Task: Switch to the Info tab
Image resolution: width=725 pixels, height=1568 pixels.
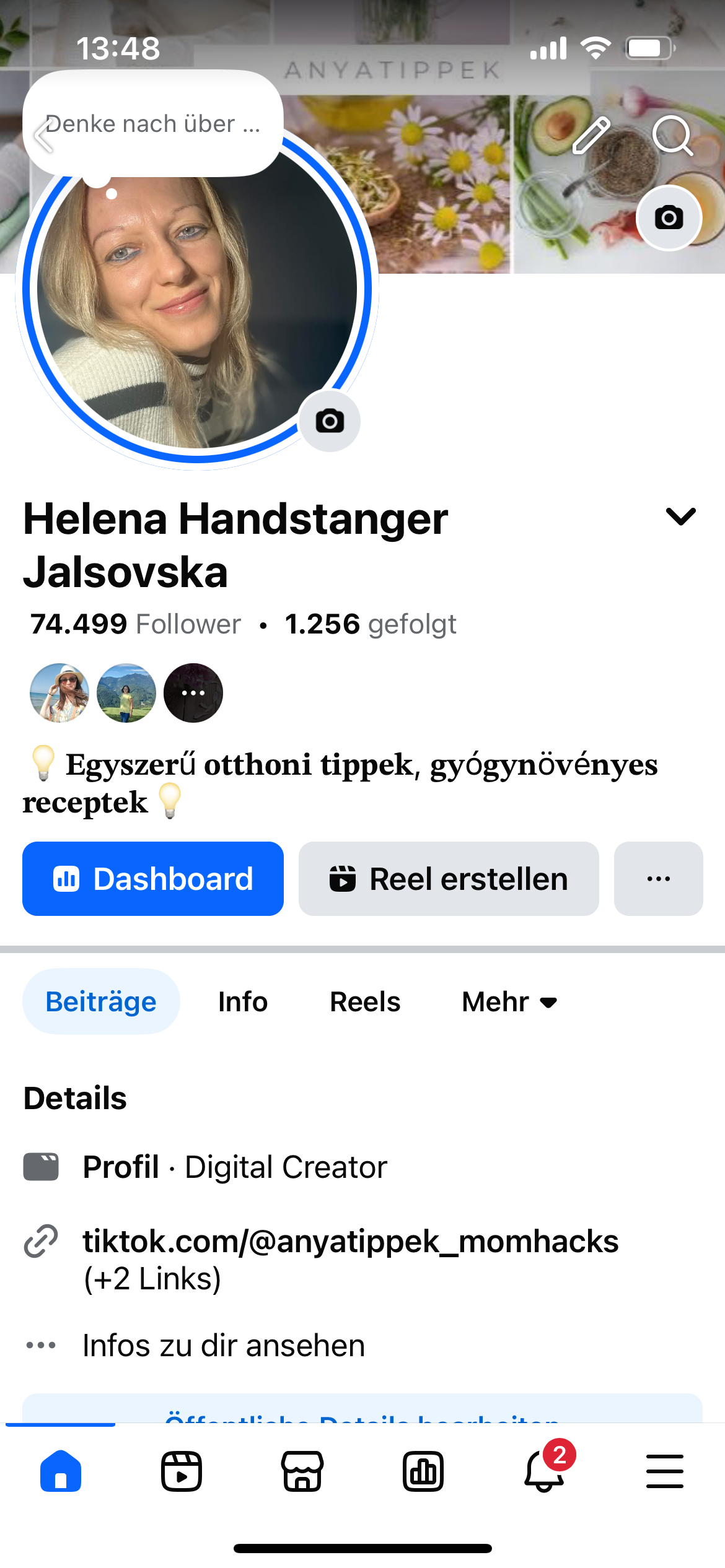Action: 242,1001
